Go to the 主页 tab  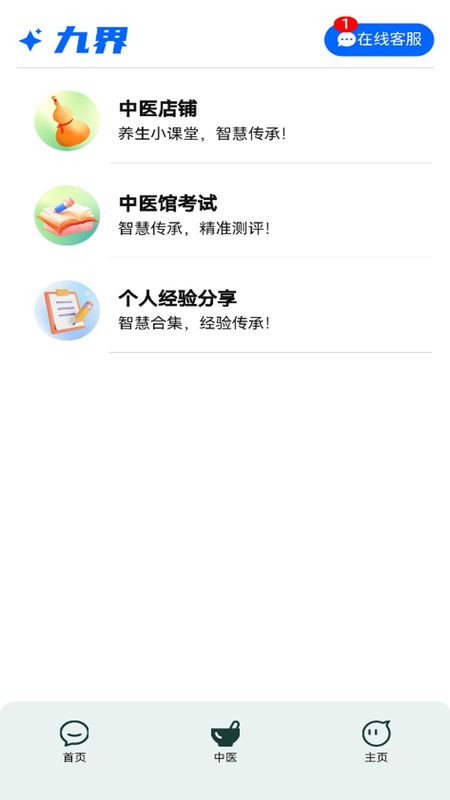click(x=376, y=741)
